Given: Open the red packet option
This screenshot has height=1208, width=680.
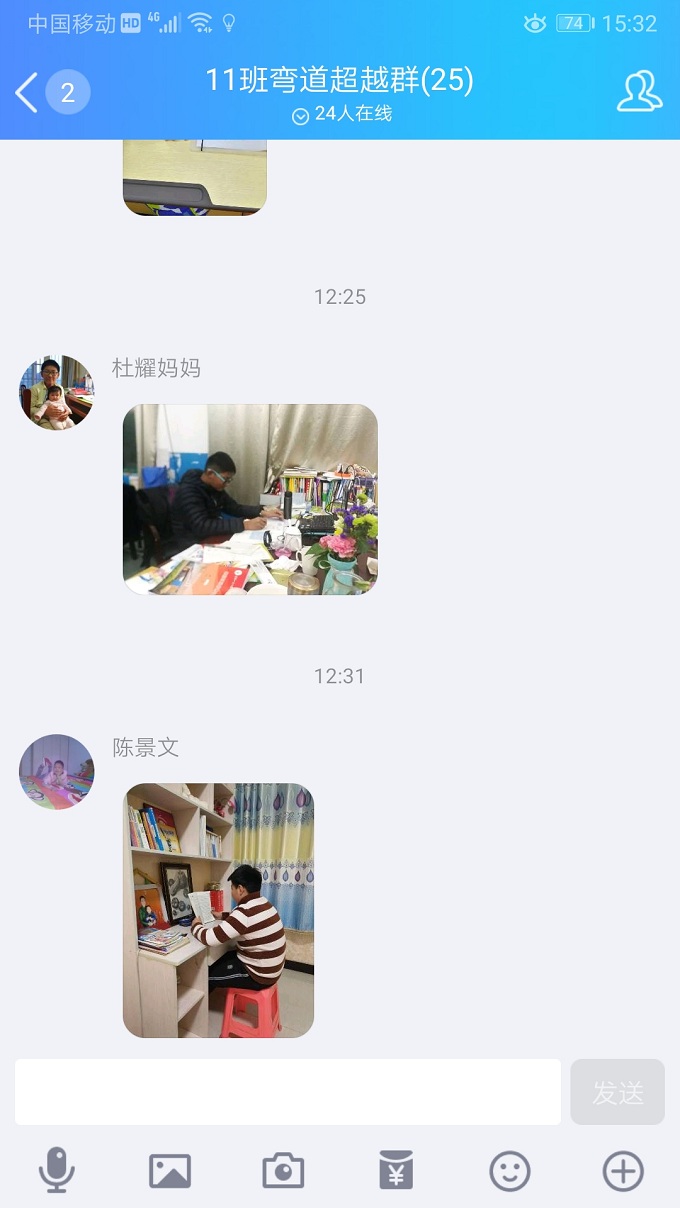Looking at the screenshot, I should pos(396,1170).
